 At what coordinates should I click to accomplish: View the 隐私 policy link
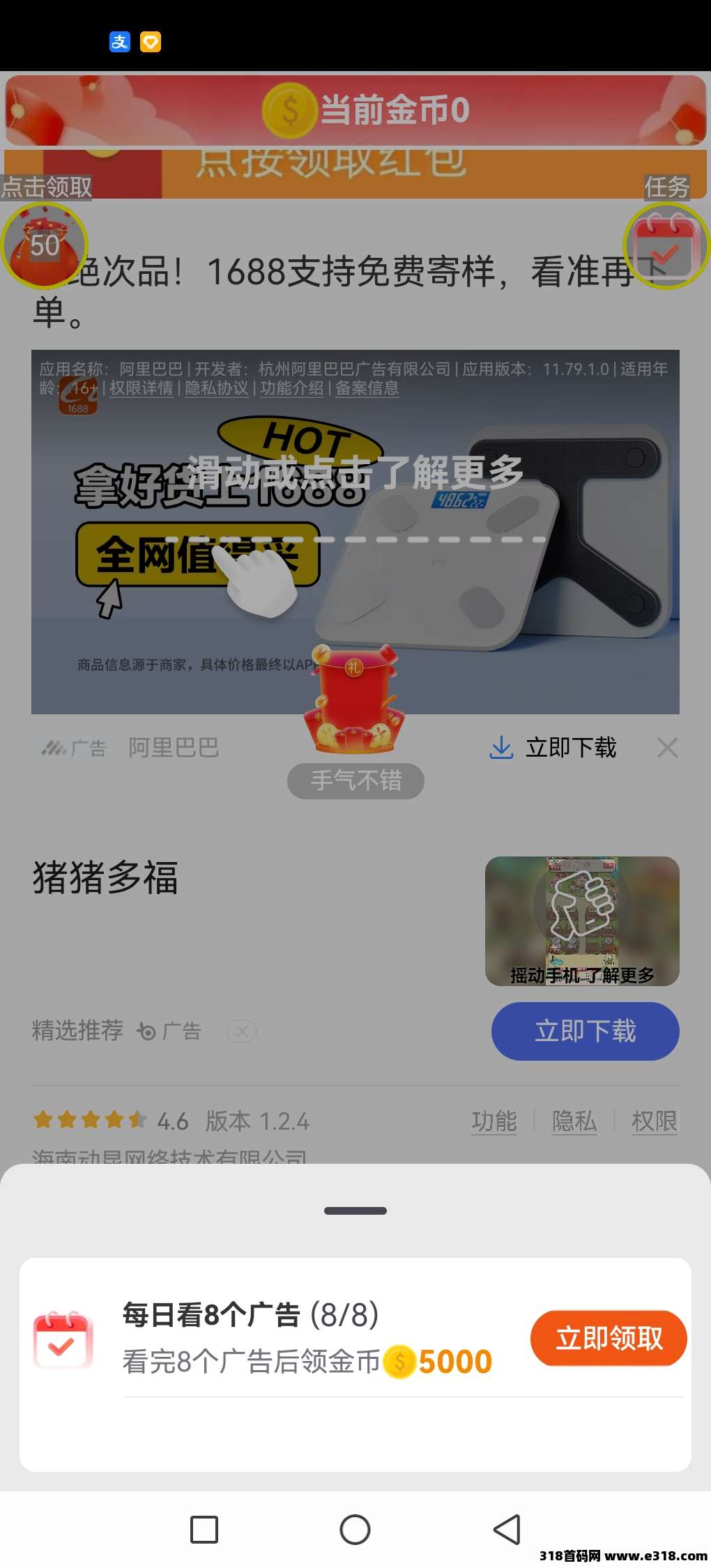pyautogui.click(x=574, y=1121)
